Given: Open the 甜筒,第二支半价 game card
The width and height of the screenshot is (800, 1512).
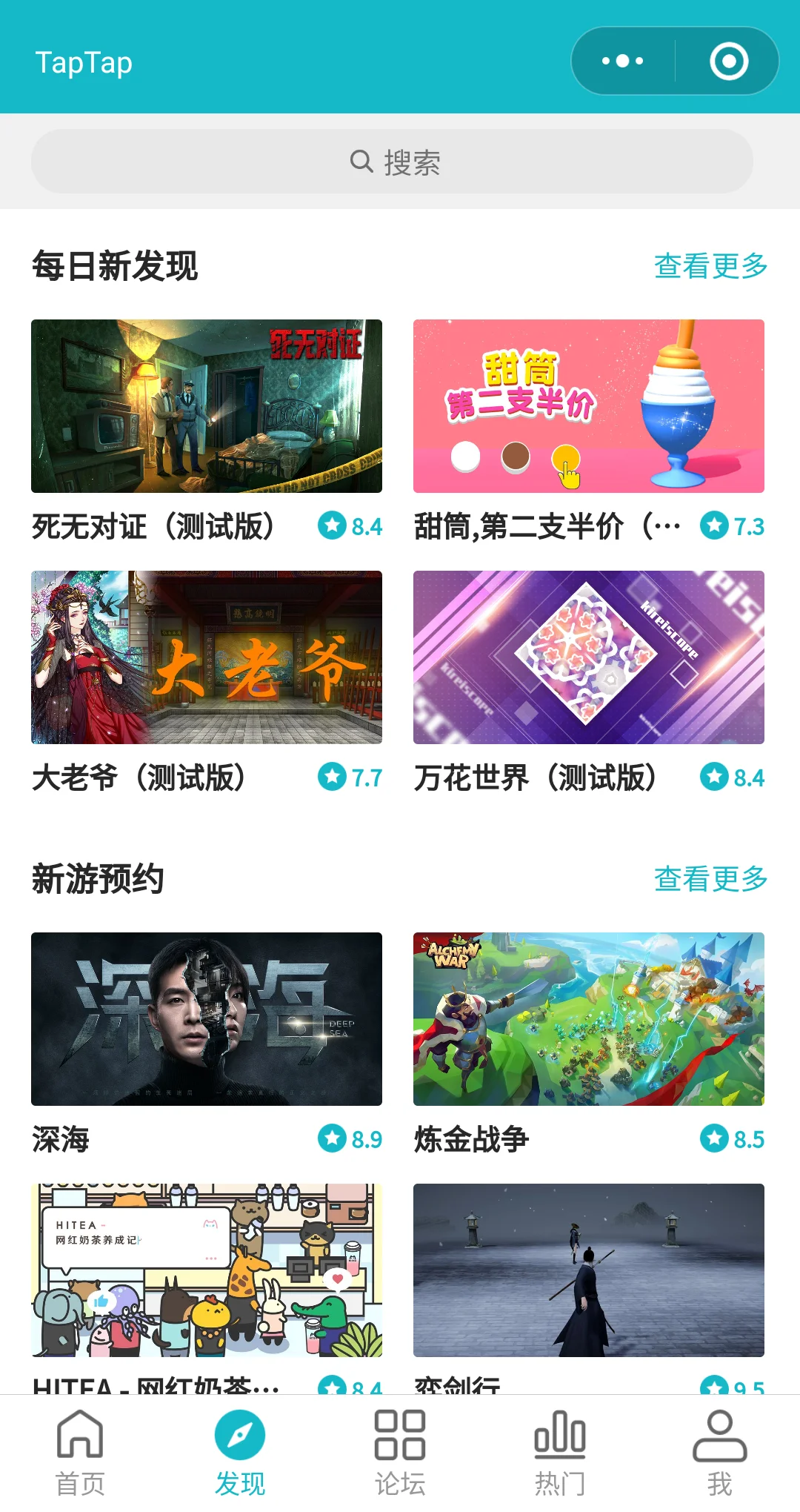Looking at the screenshot, I should point(589,406).
